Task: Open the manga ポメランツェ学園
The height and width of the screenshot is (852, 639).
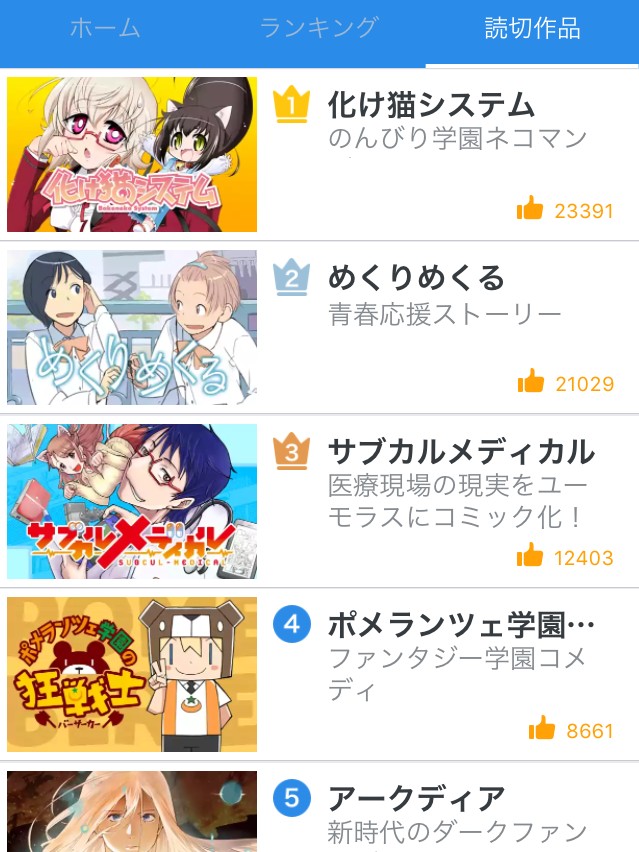Action: click(x=461, y=625)
